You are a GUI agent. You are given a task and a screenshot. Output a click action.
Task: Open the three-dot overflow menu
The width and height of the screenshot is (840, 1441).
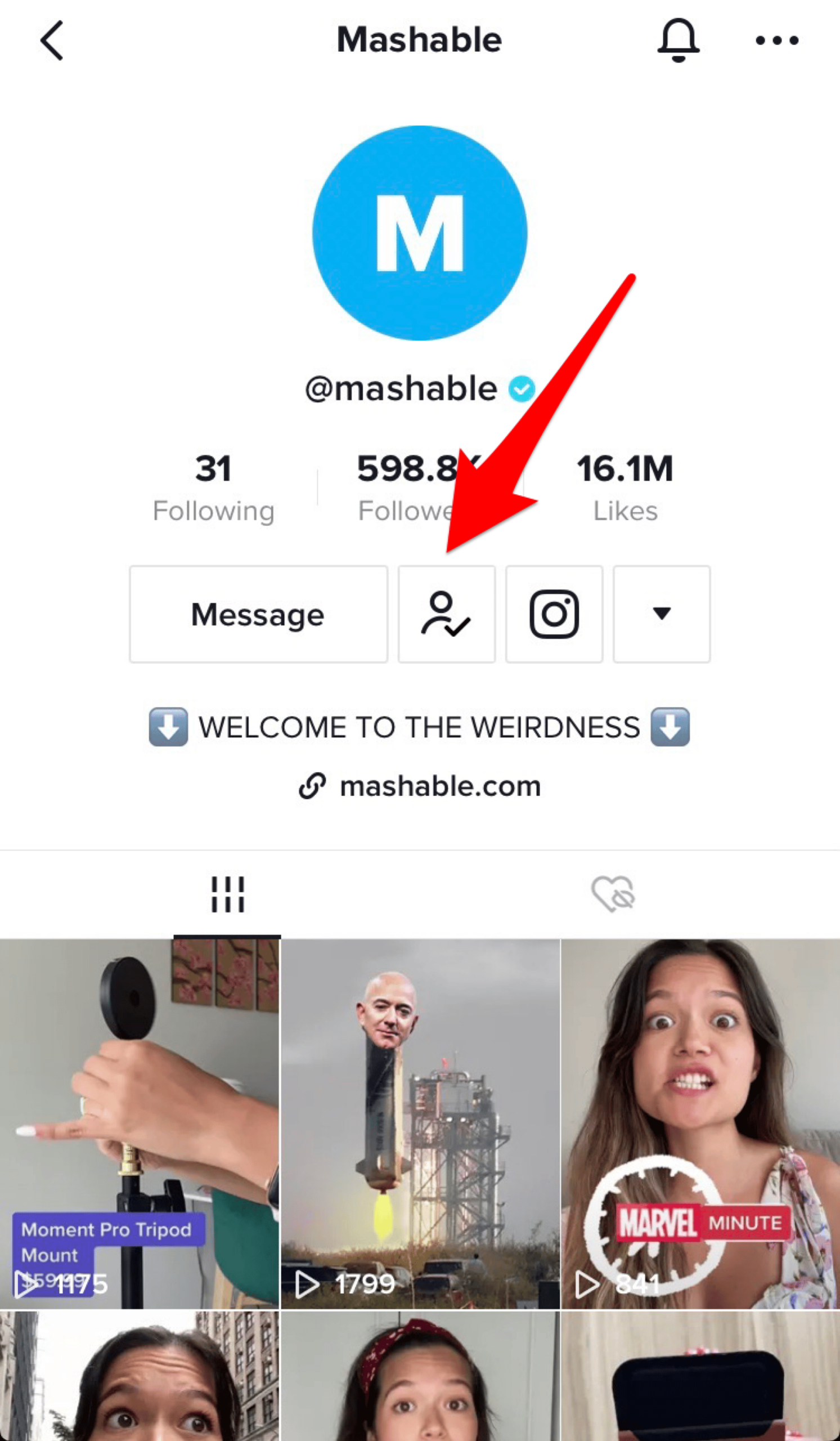coord(776,41)
